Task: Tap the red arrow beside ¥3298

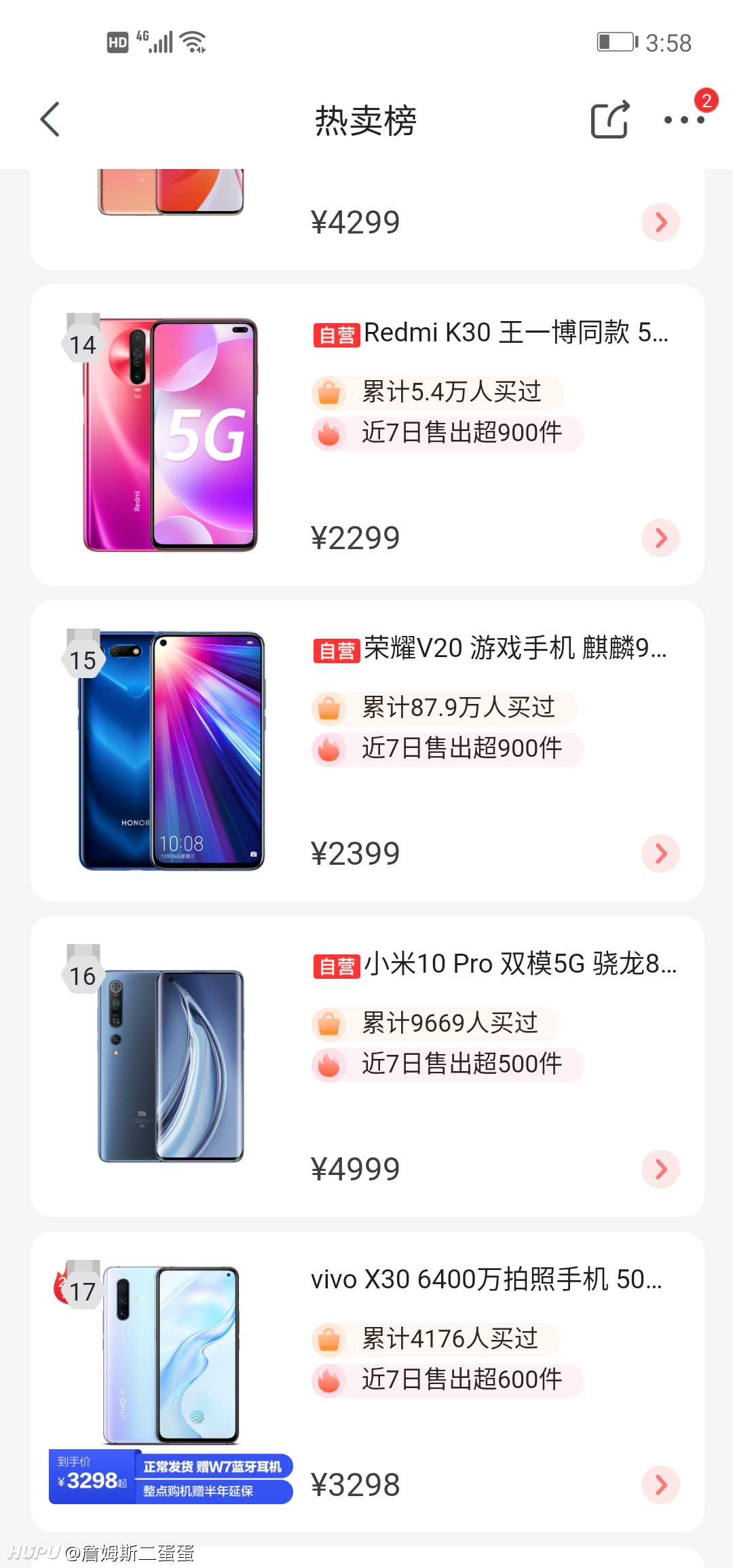Action: (x=660, y=1485)
